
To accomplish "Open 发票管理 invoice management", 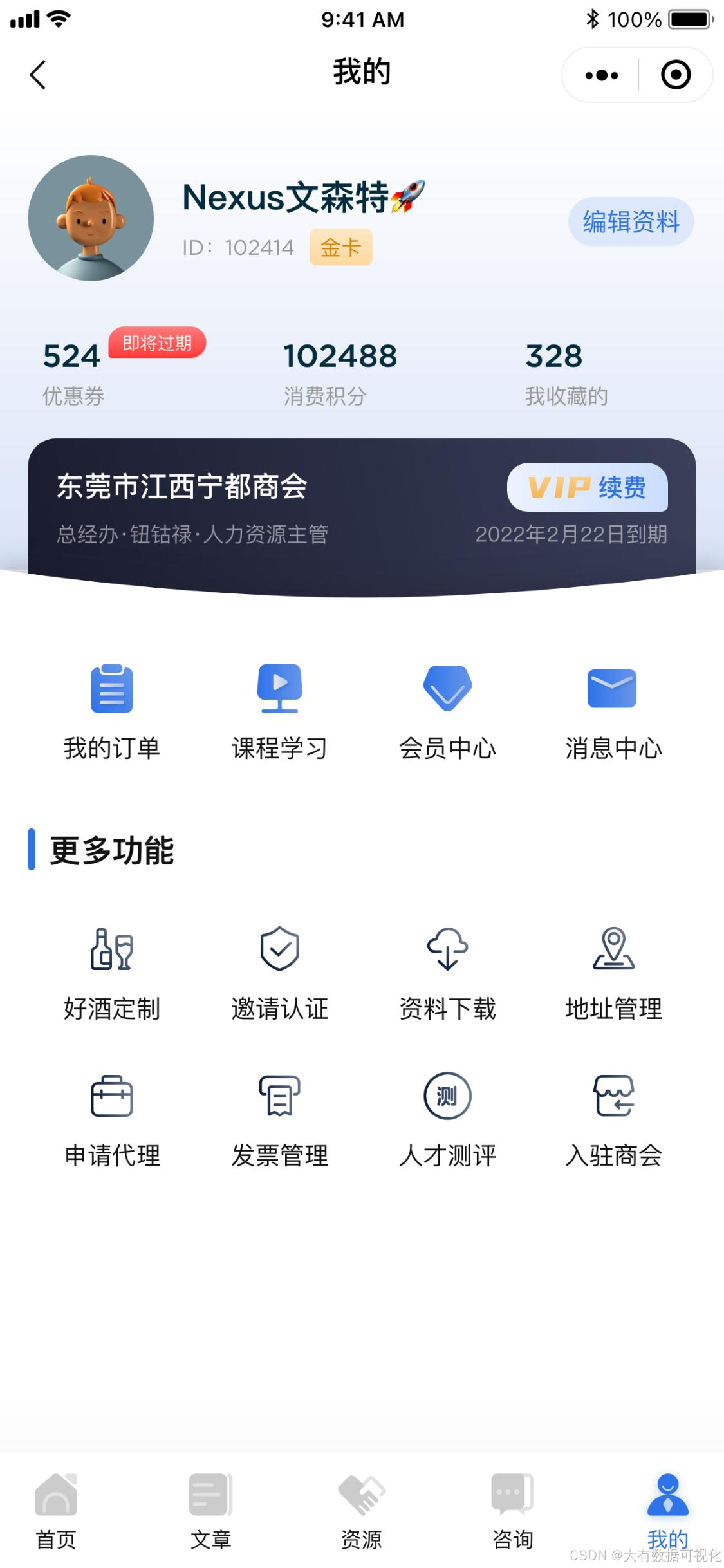I will (x=279, y=1120).
